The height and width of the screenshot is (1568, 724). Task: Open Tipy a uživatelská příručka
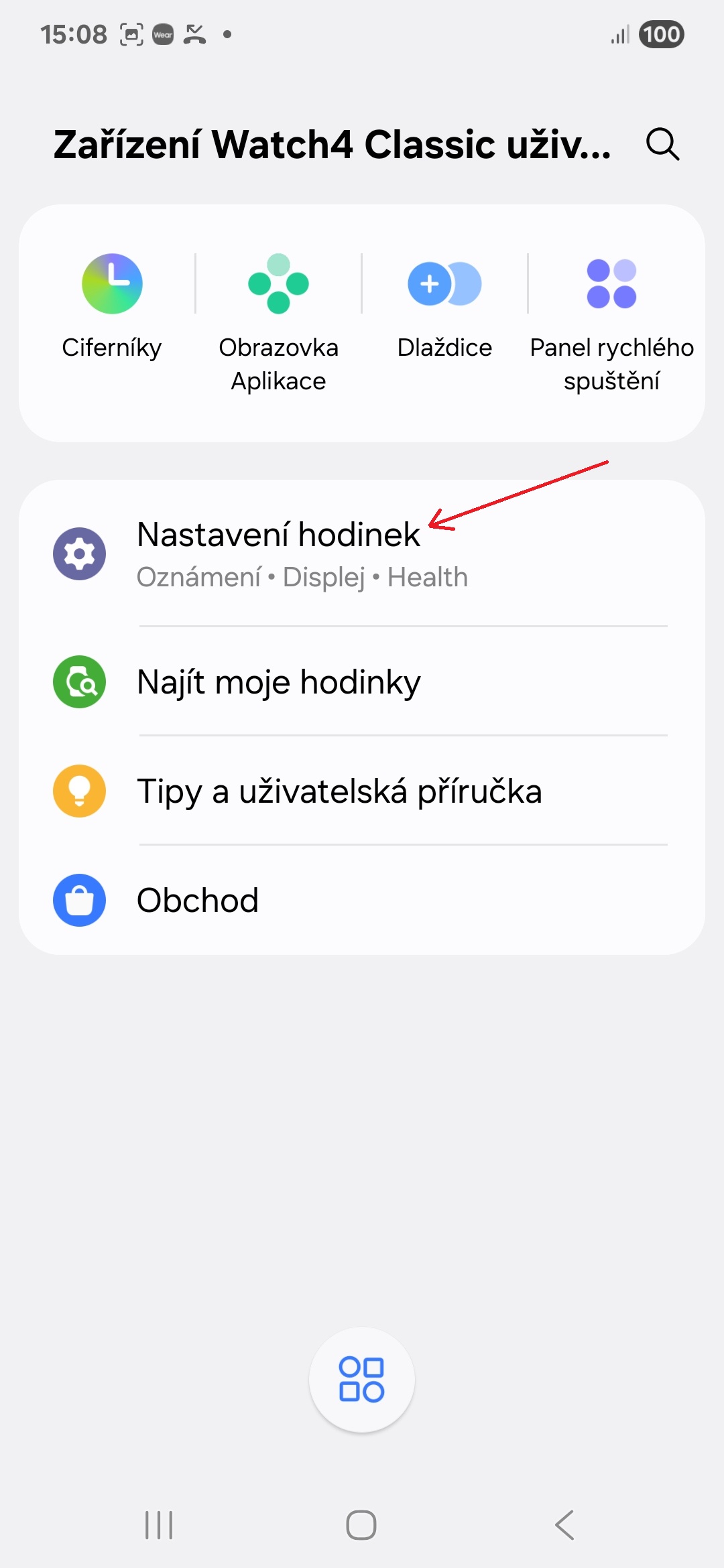click(362, 791)
